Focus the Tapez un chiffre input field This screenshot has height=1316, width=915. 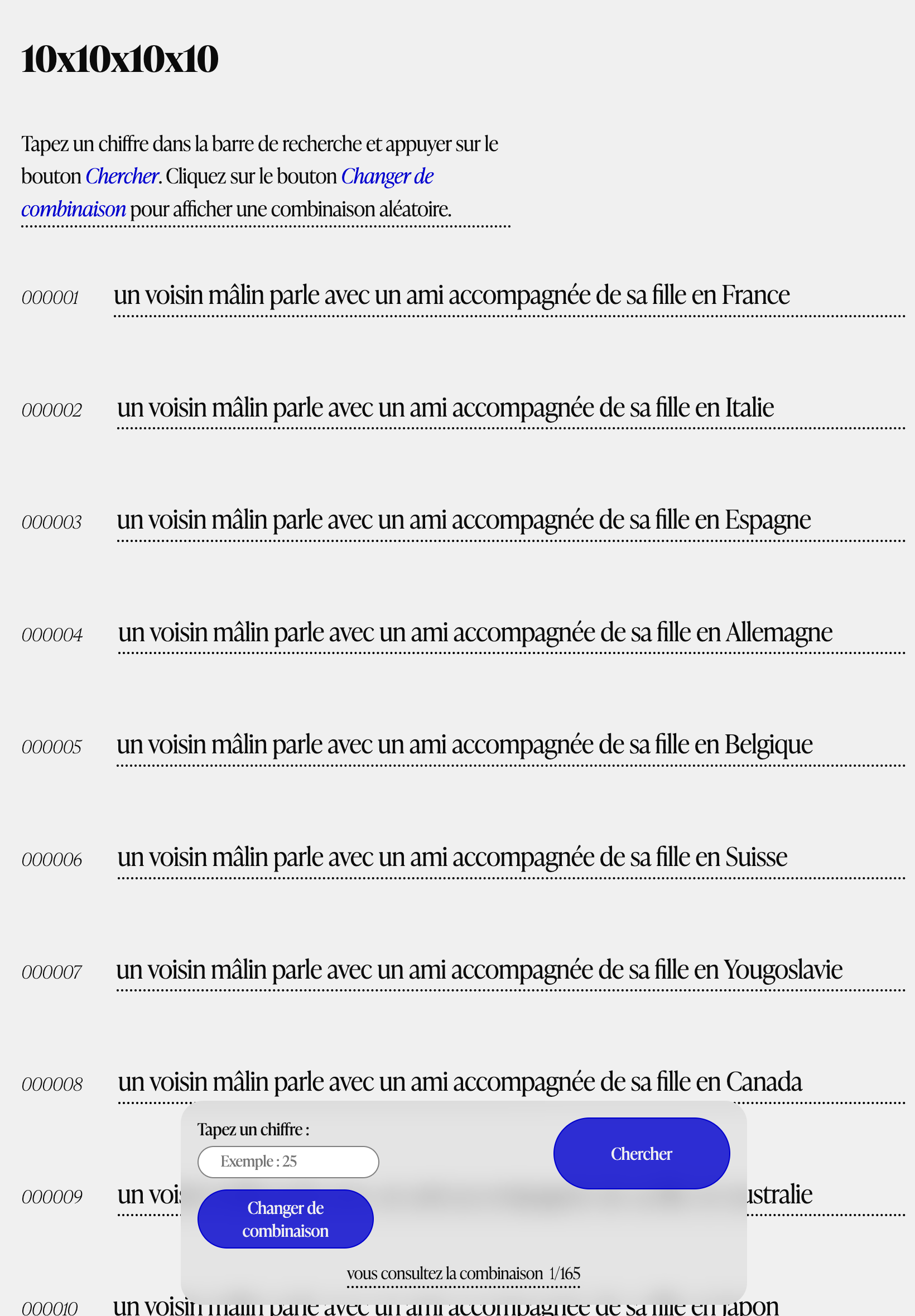pyautogui.click(x=288, y=1162)
